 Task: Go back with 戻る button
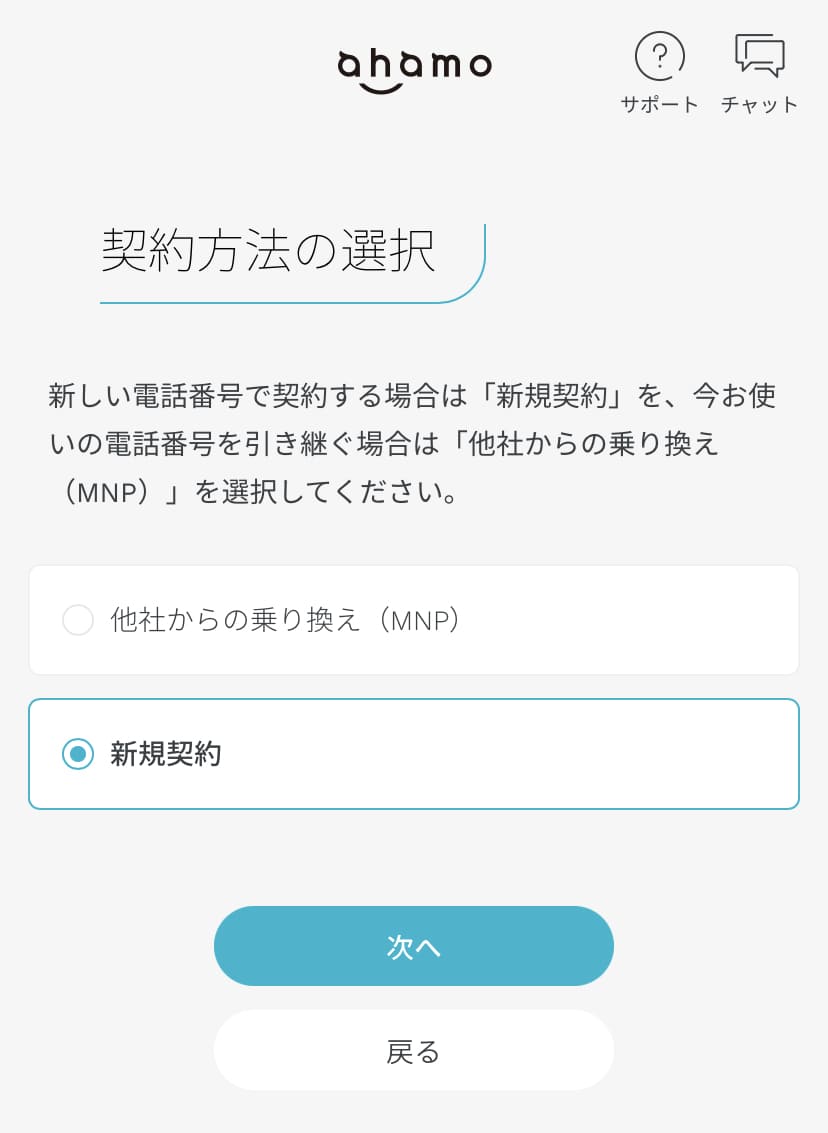pos(413,1050)
